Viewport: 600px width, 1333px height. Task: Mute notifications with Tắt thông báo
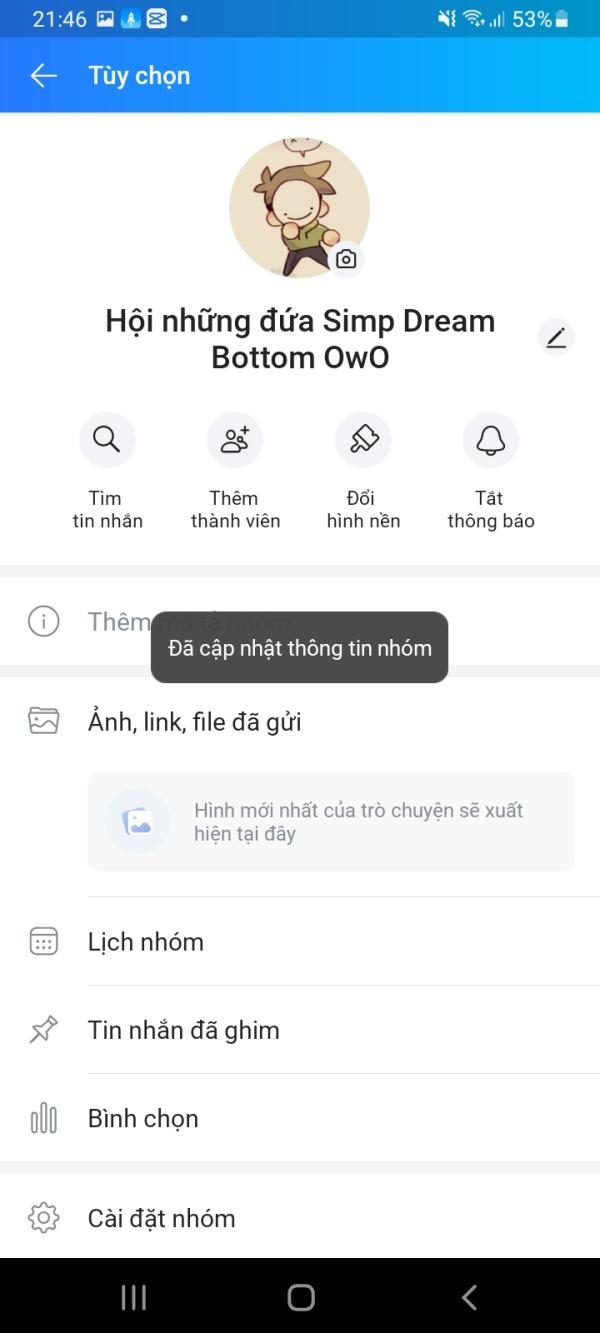490,440
